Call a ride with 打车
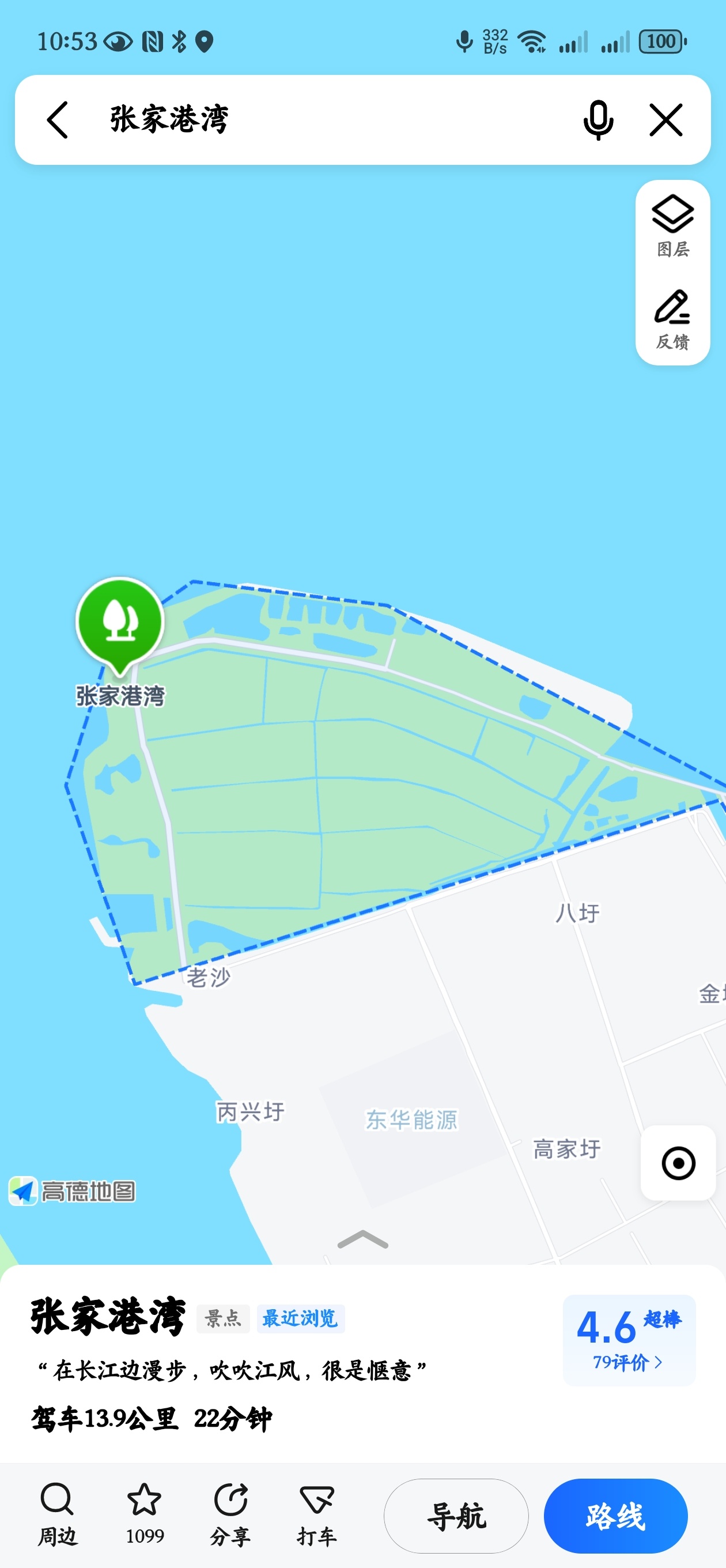The image size is (726, 1568). (317, 1515)
